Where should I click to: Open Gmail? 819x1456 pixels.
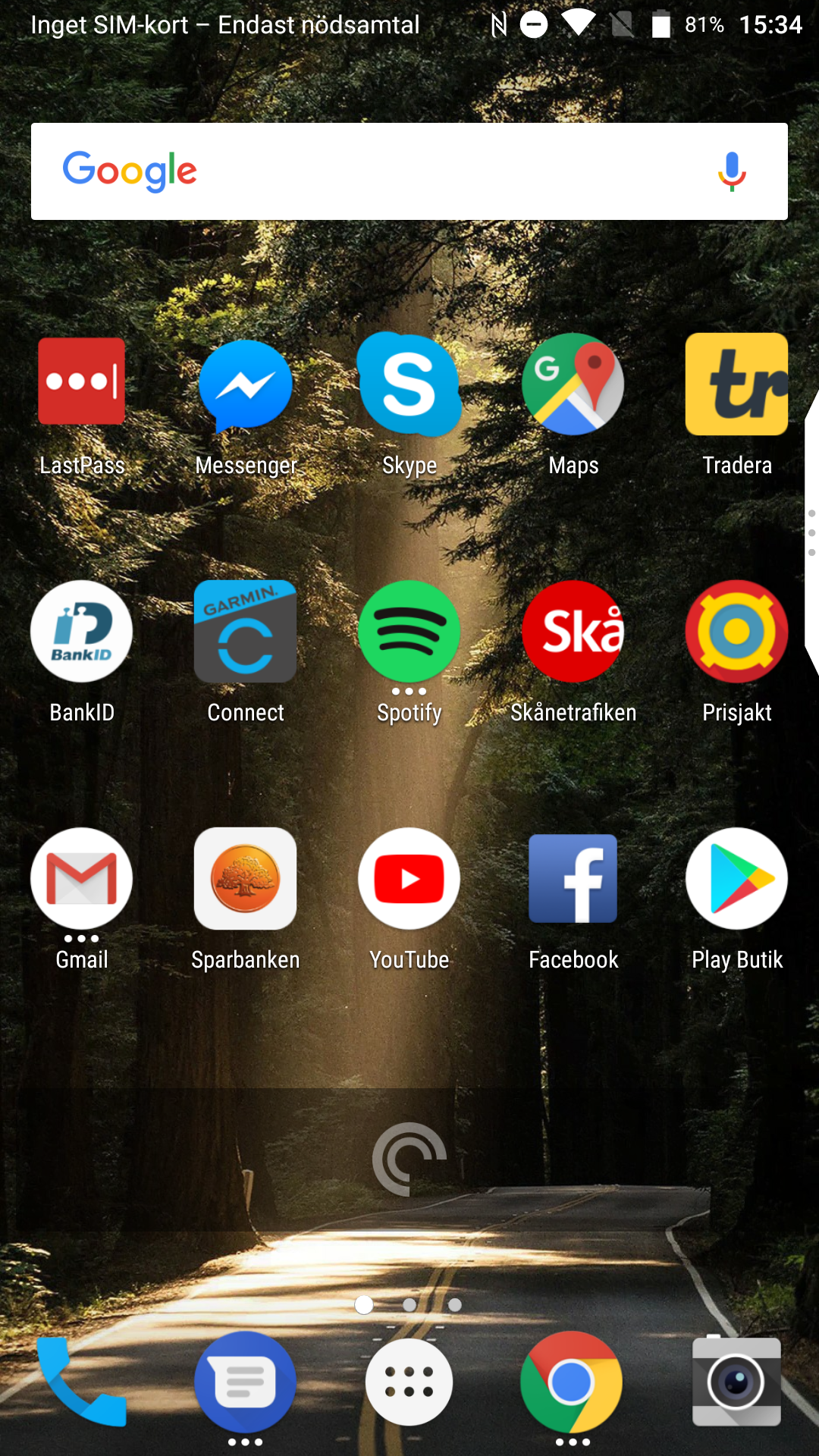(82, 878)
